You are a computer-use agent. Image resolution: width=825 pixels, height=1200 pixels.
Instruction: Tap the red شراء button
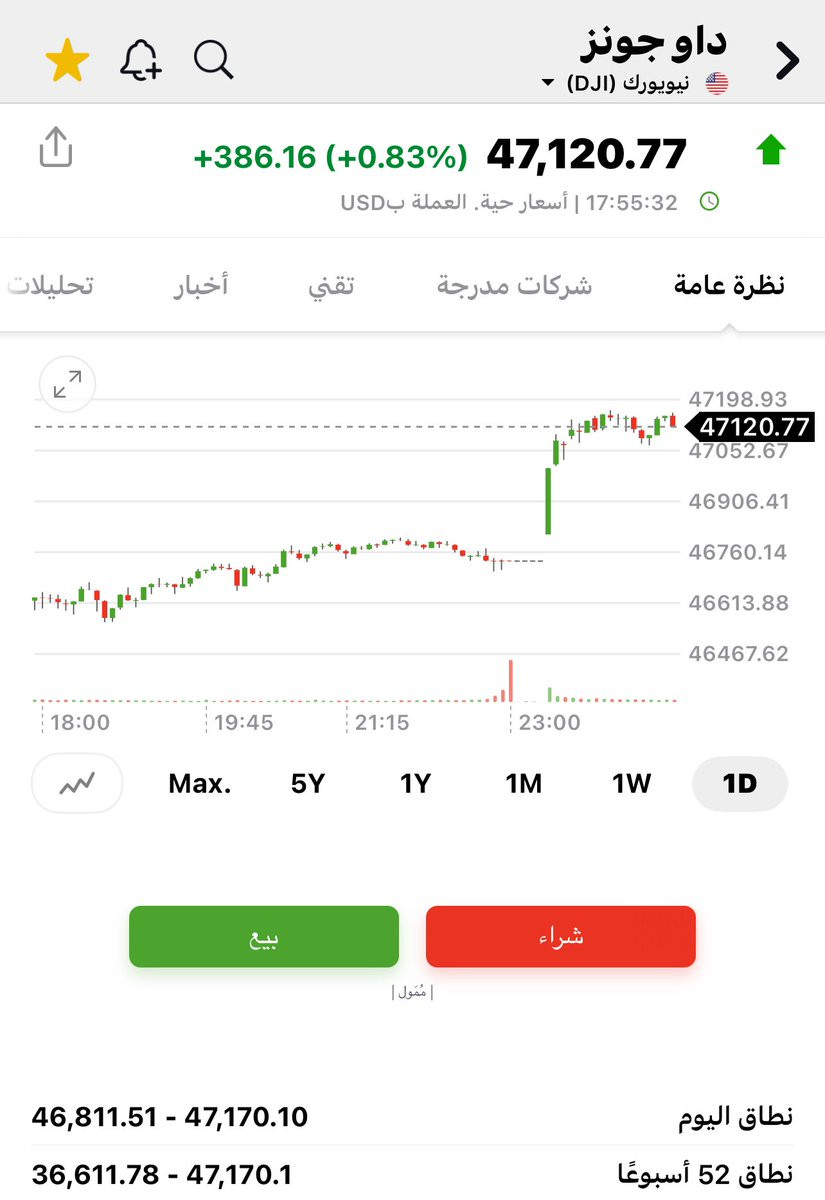click(x=561, y=937)
